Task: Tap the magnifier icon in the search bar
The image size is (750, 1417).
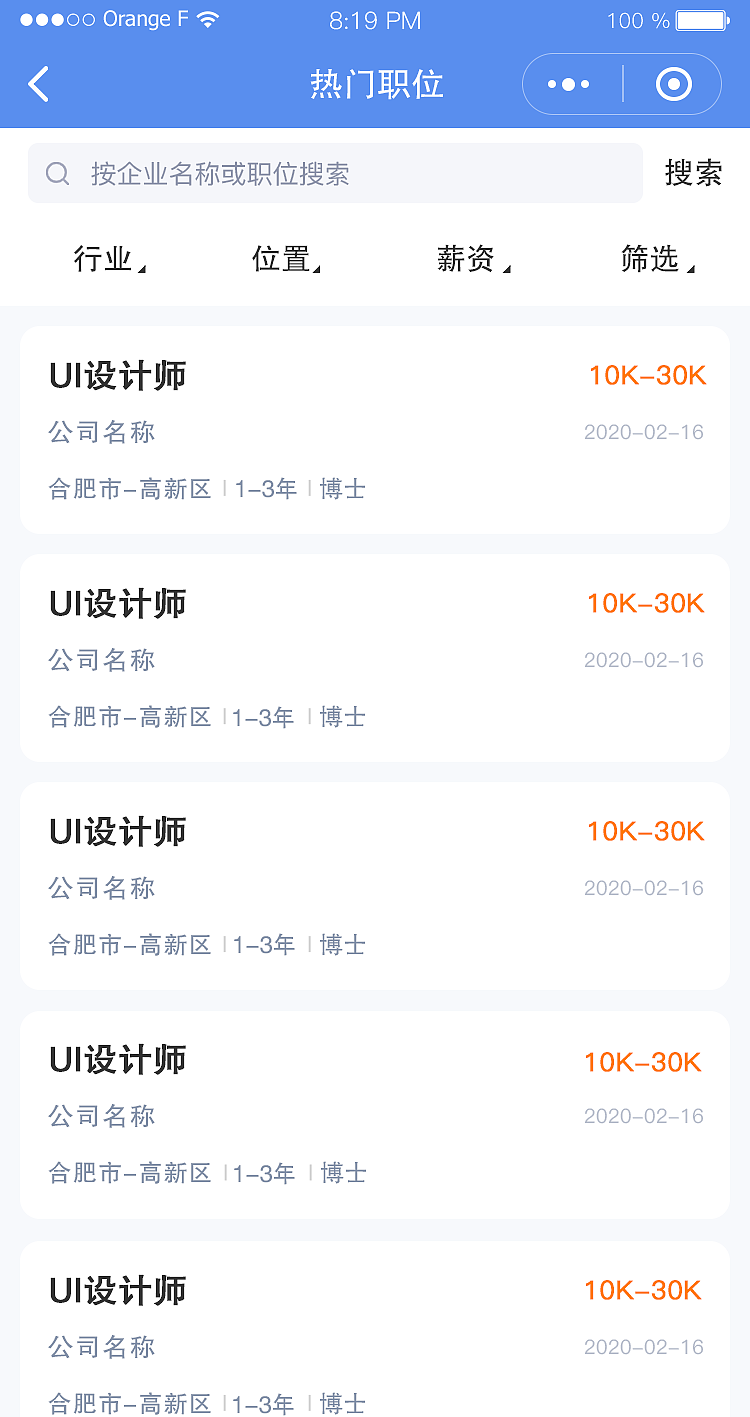Action: tap(57, 173)
